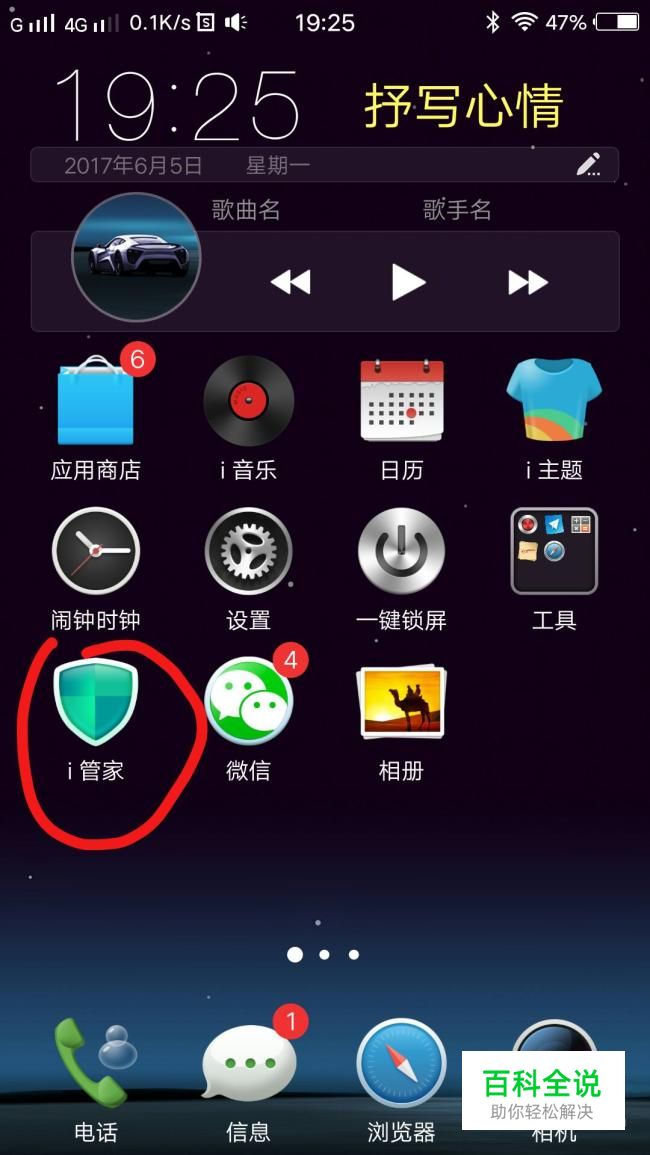Viewport: 650px width, 1155px height.
Task: Open the i 主题 themes app
Action: click(x=554, y=402)
